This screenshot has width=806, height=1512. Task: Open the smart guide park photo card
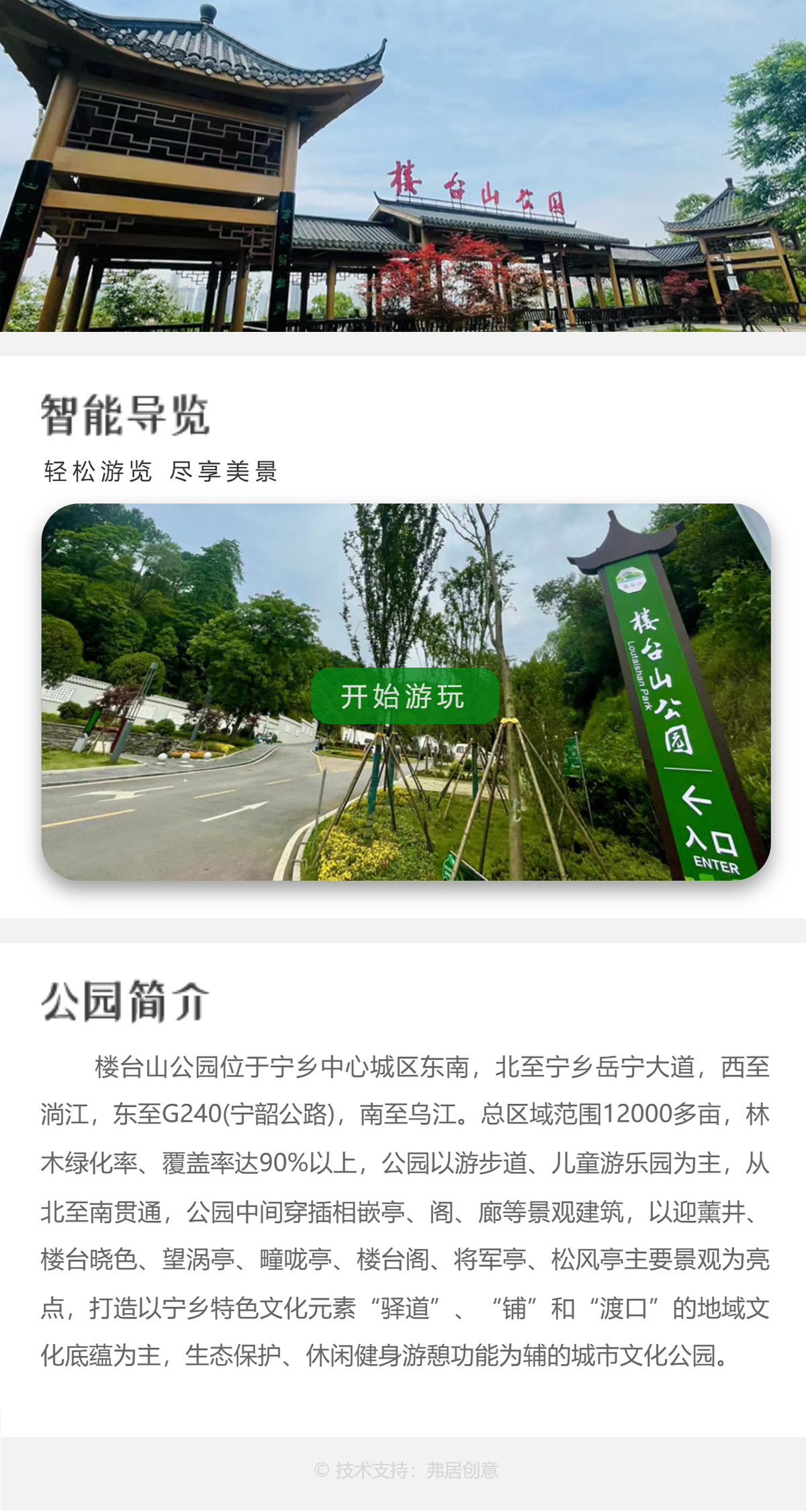pos(201,793)
